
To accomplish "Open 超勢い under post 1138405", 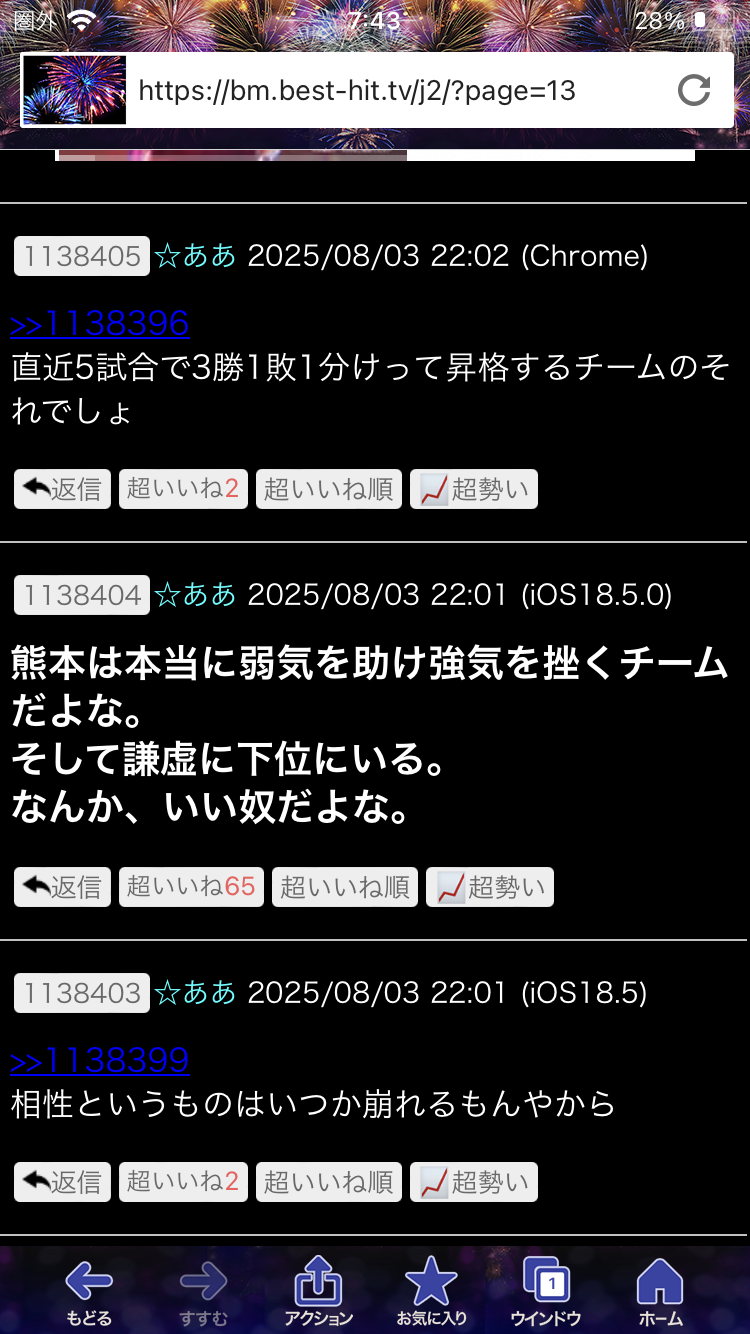I will (474, 489).
